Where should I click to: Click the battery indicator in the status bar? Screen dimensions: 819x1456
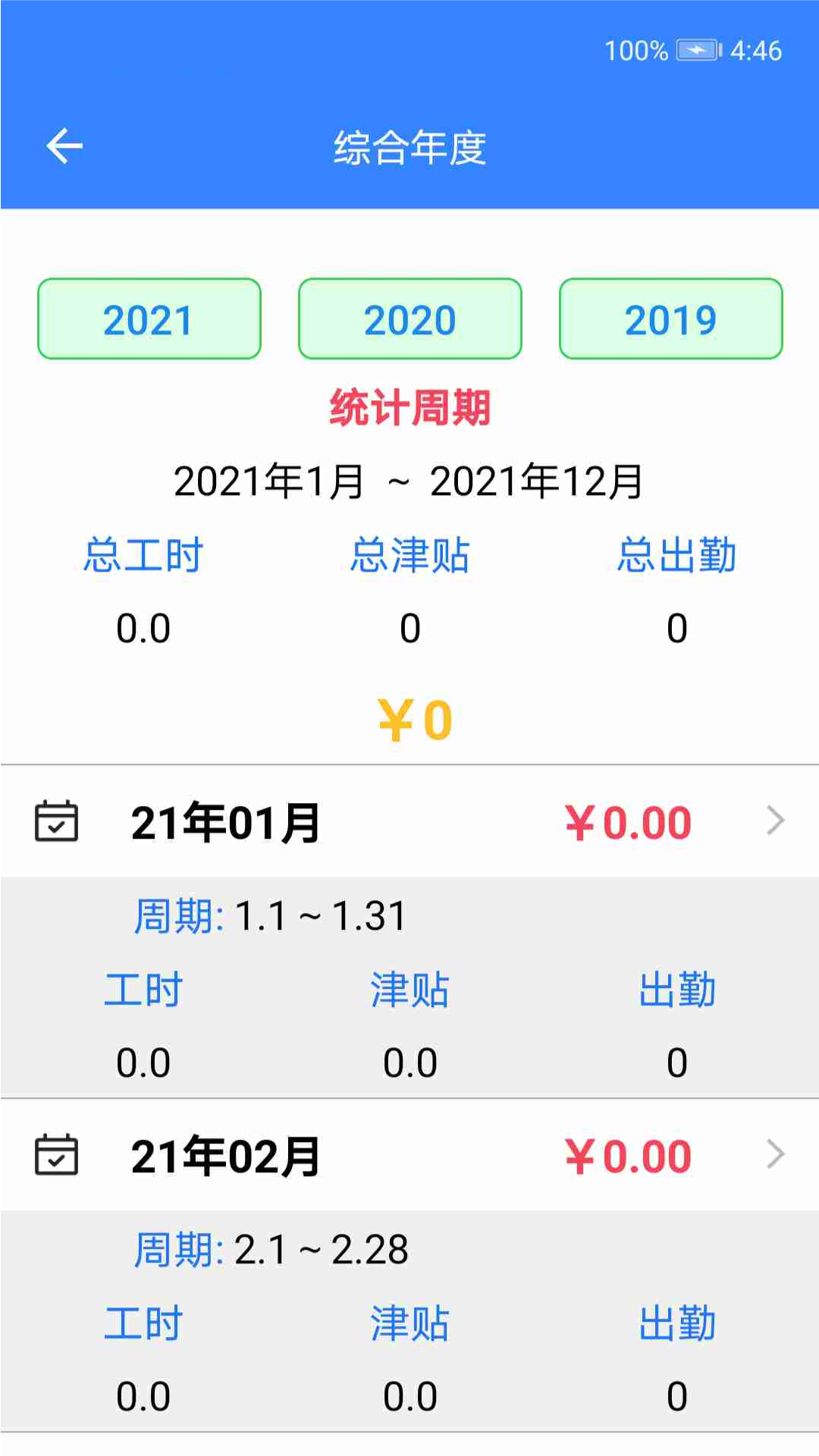pyautogui.click(x=696, y=52)
